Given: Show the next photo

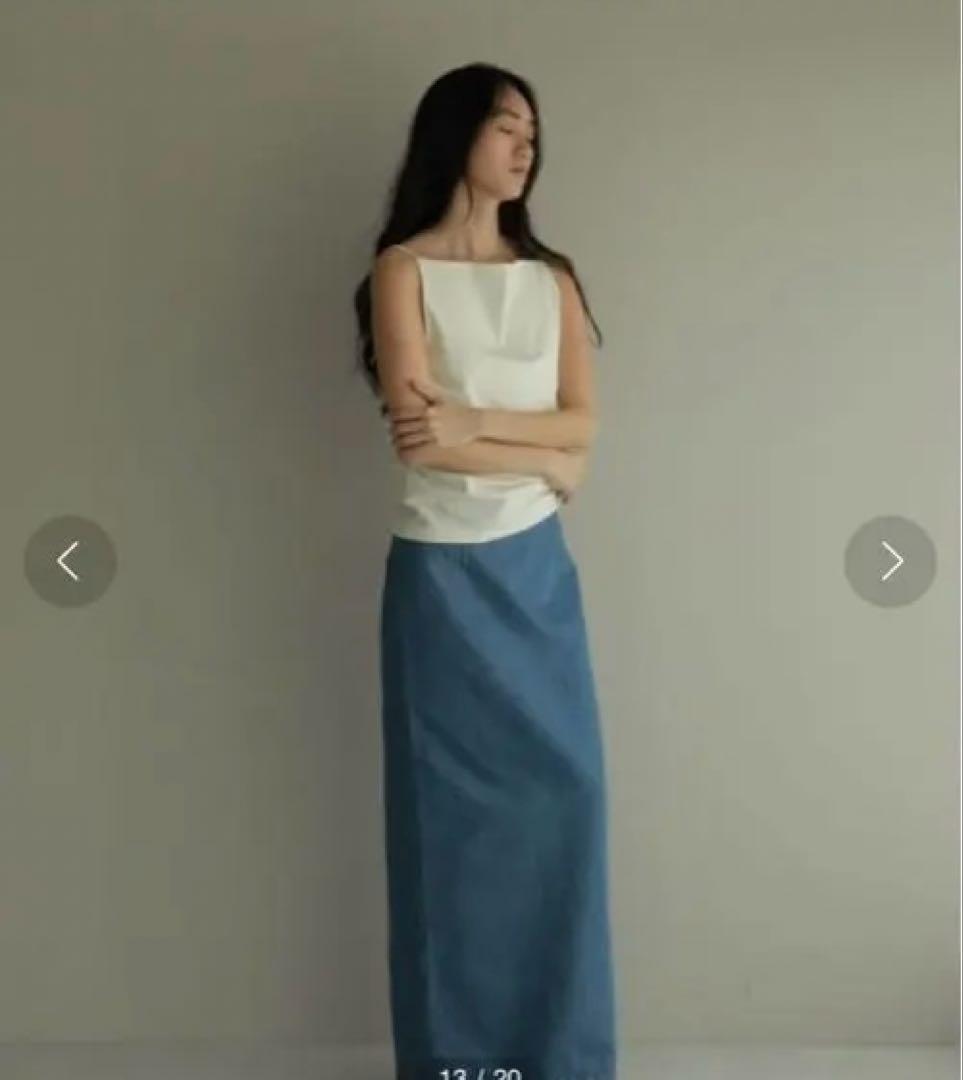Looking at the screenshot, I should [890, 561].
